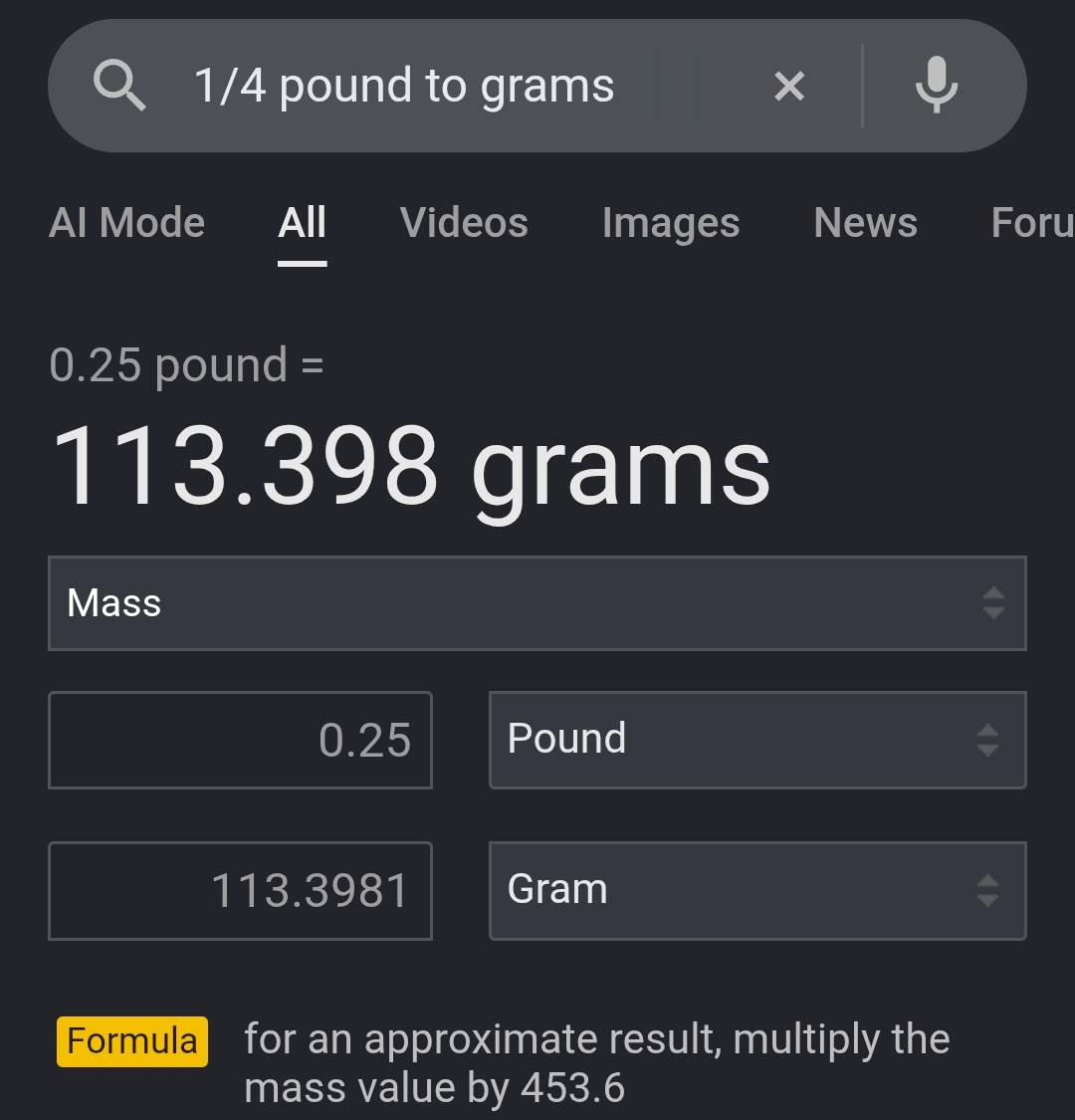Go to the News tab
The image size is (1075, 1120).
coord(866,222)
